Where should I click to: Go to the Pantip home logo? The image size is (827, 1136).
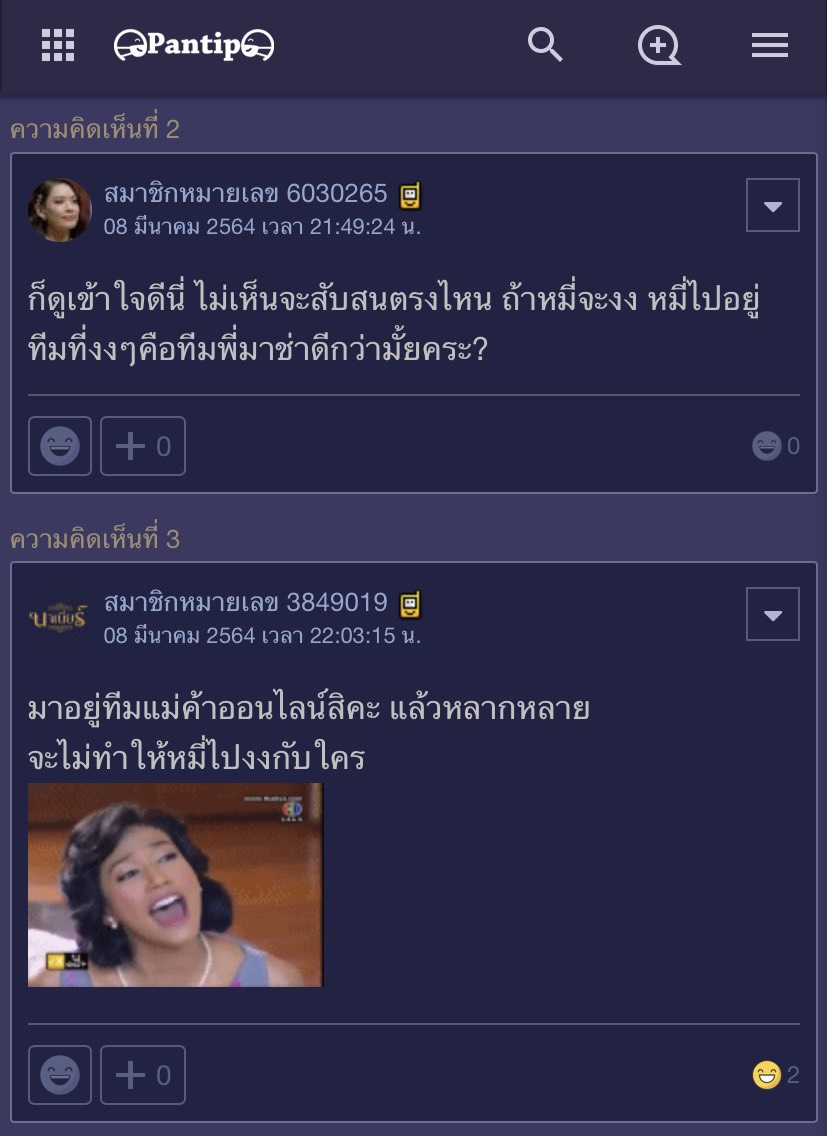194,45
